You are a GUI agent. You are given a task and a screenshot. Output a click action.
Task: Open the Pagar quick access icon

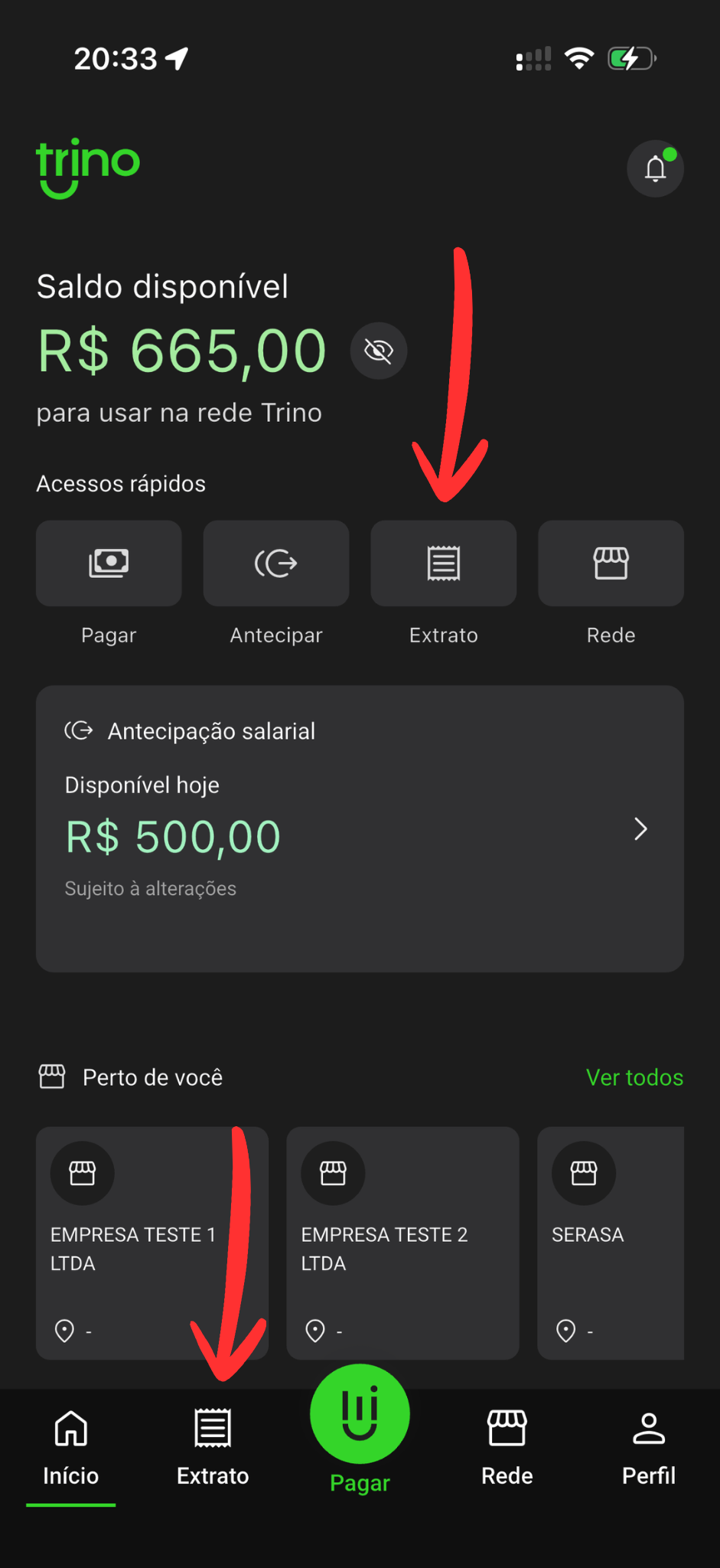tap(108, 563)
